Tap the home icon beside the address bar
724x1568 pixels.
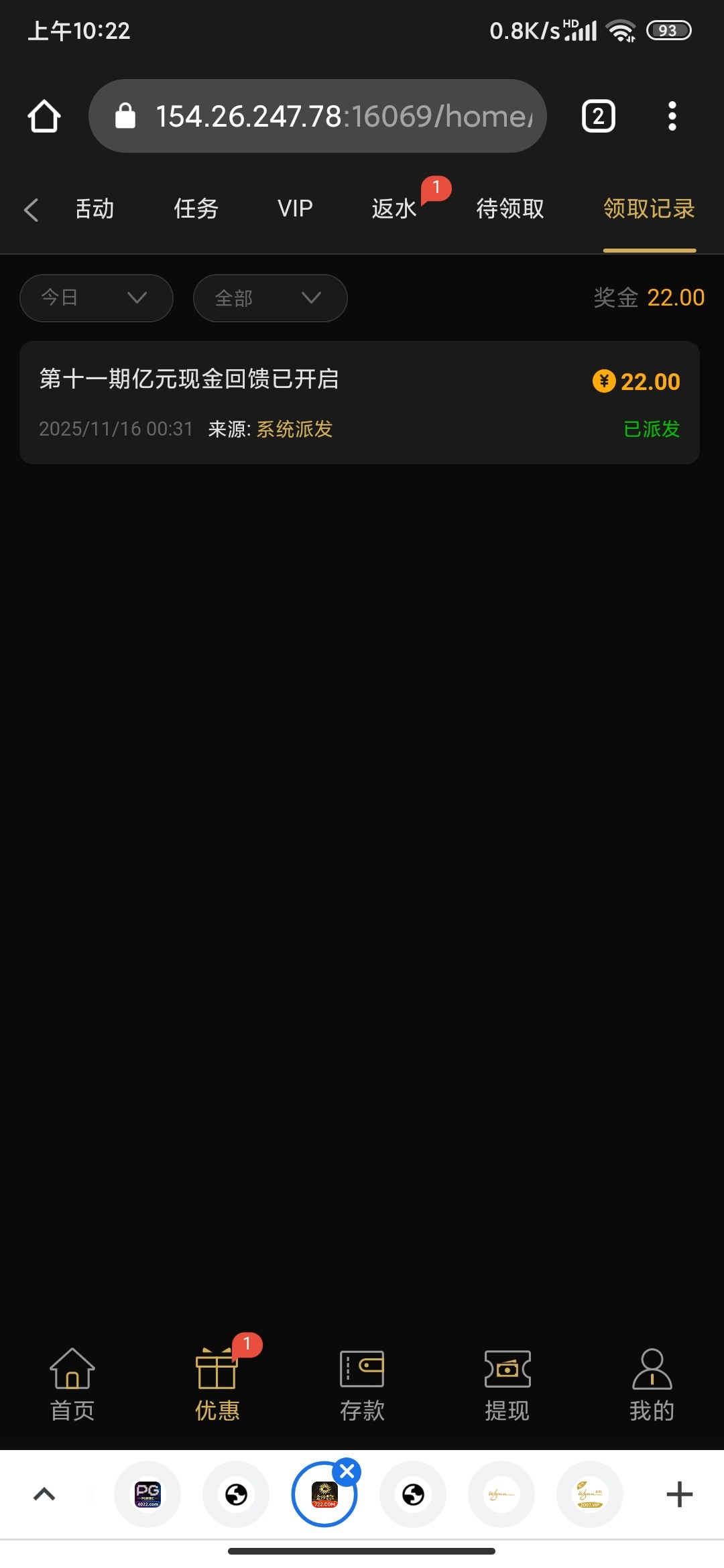coord(44,115)
